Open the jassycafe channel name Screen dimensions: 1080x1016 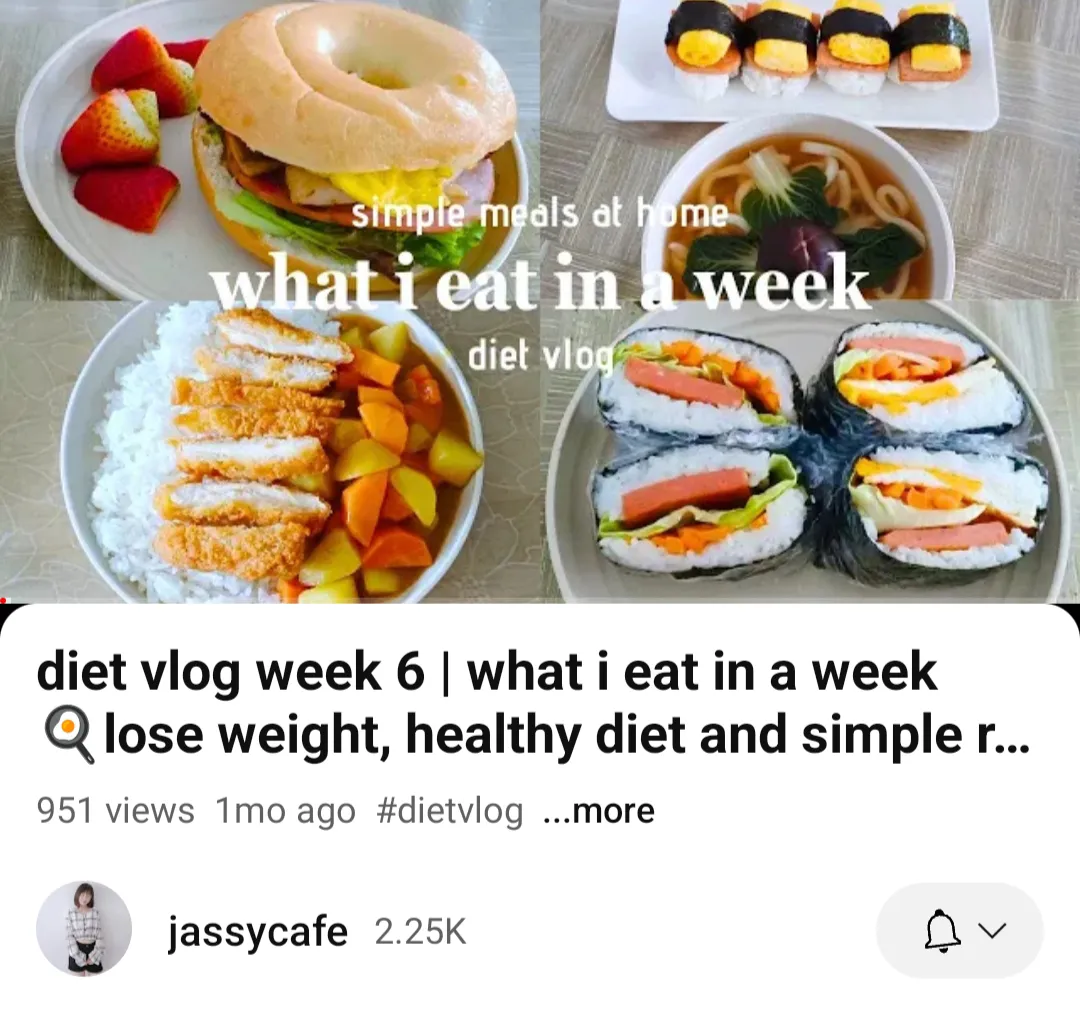[258, 932]
